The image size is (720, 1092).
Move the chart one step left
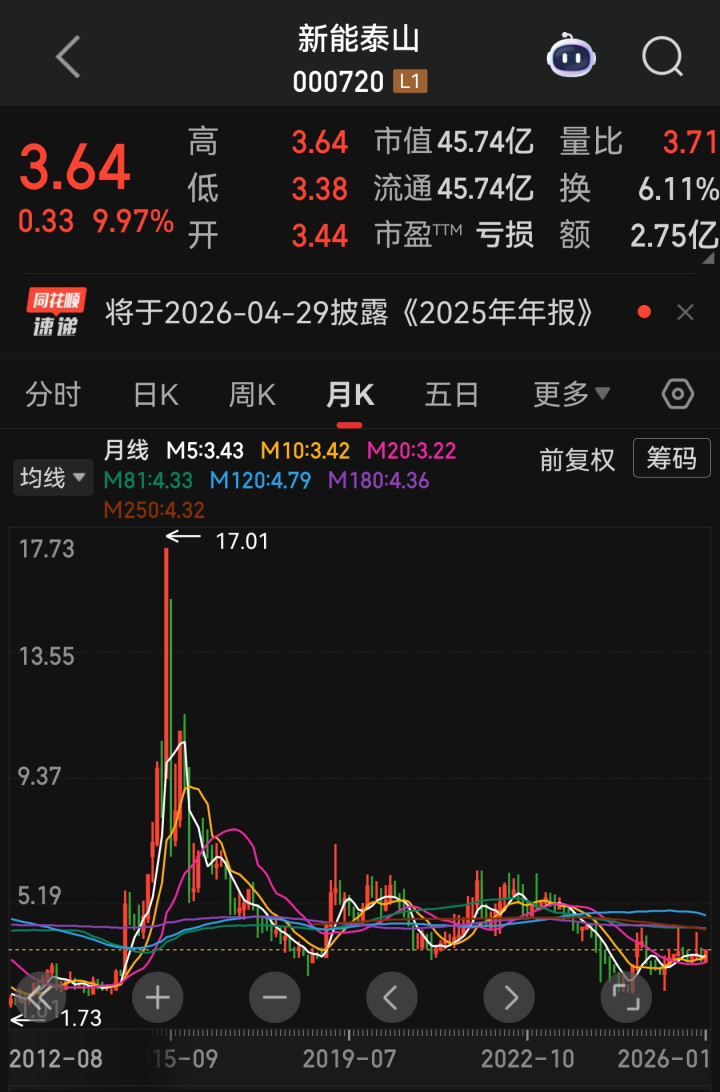[x=391, y=997]
